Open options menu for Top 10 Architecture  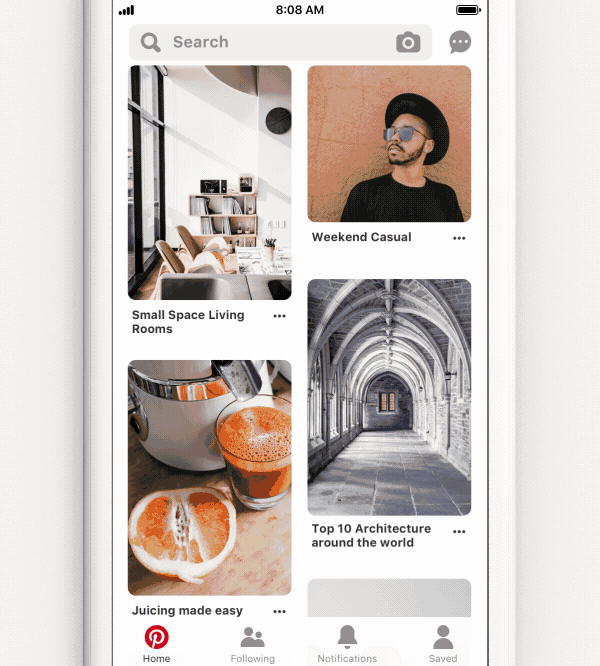(459, 532)
